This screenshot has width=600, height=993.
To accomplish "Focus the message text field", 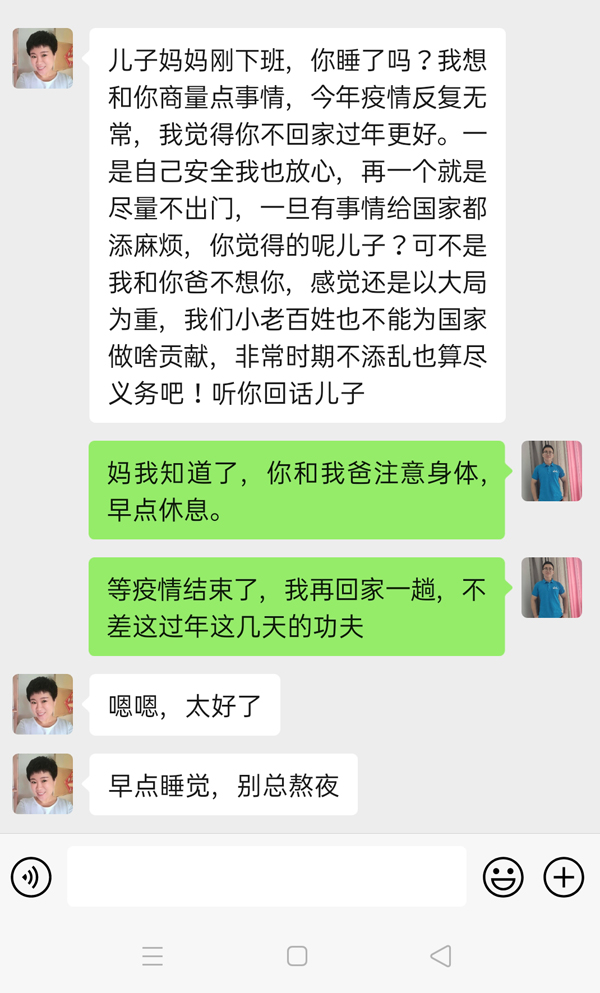I will point(267,876).
